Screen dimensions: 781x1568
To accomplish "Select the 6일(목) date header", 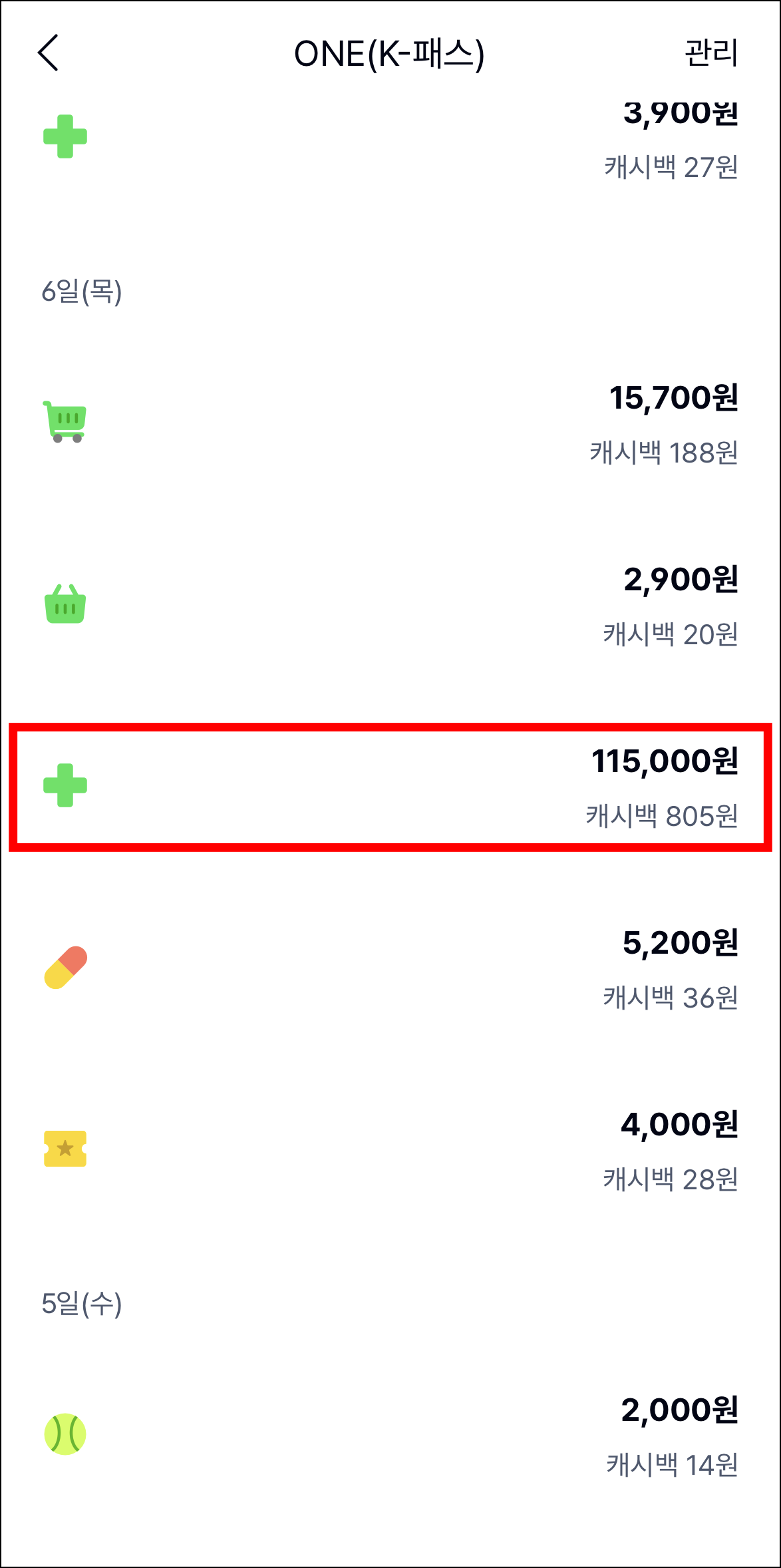I will click(x=82, y=290).
